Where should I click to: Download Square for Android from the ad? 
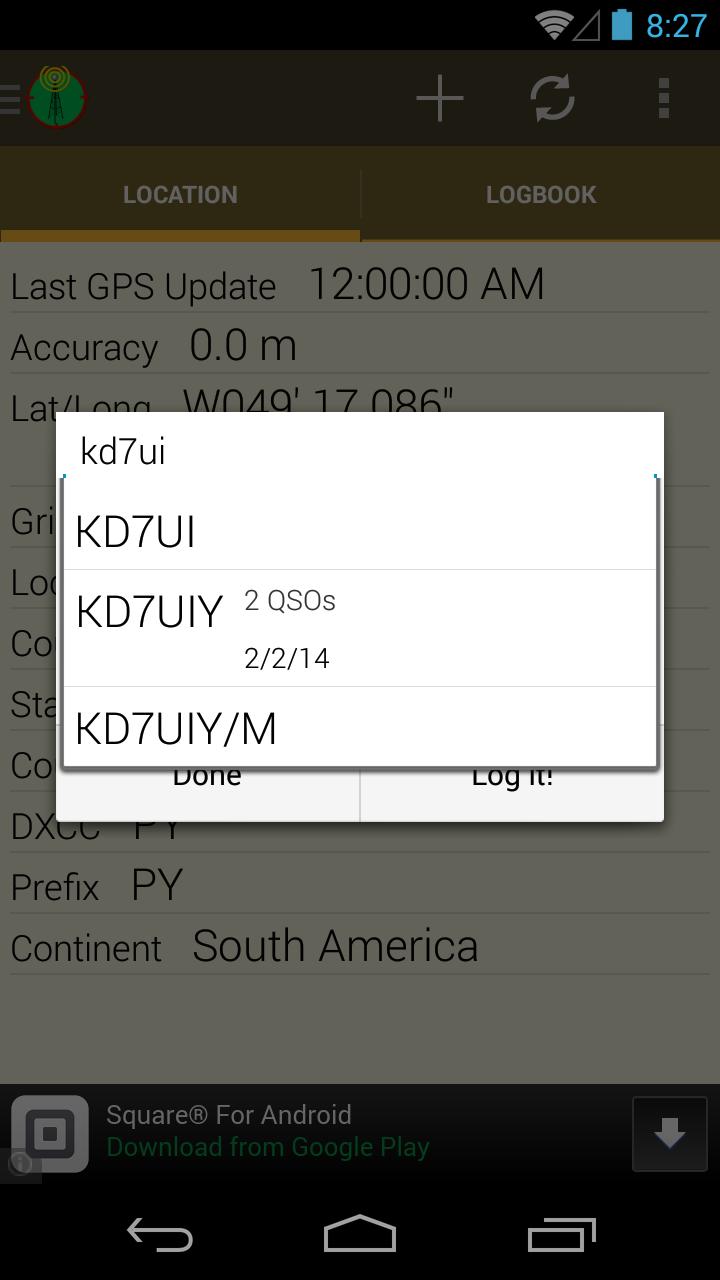coord(668,1134)
